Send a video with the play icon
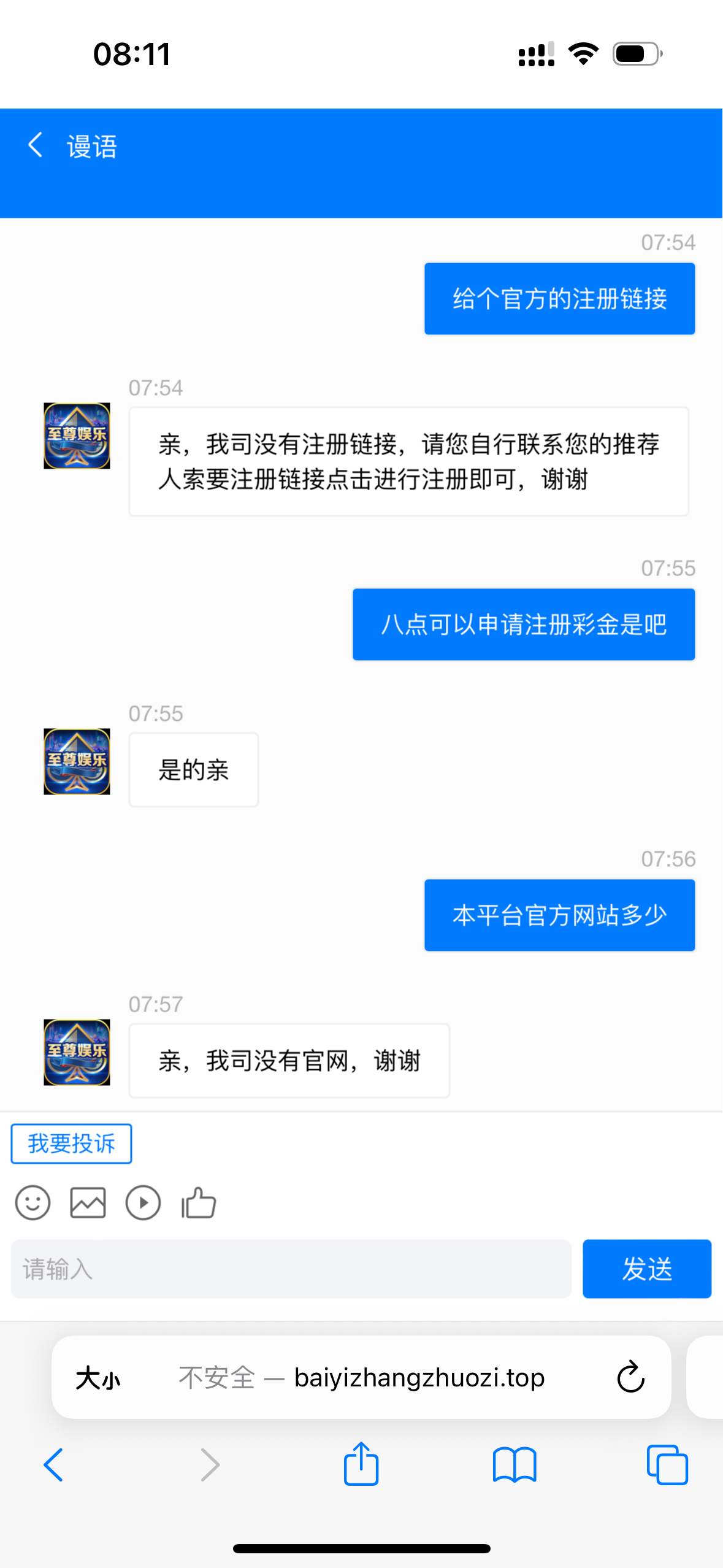The height and width of the screenshot is (1568, 723). coord(143,1202)
